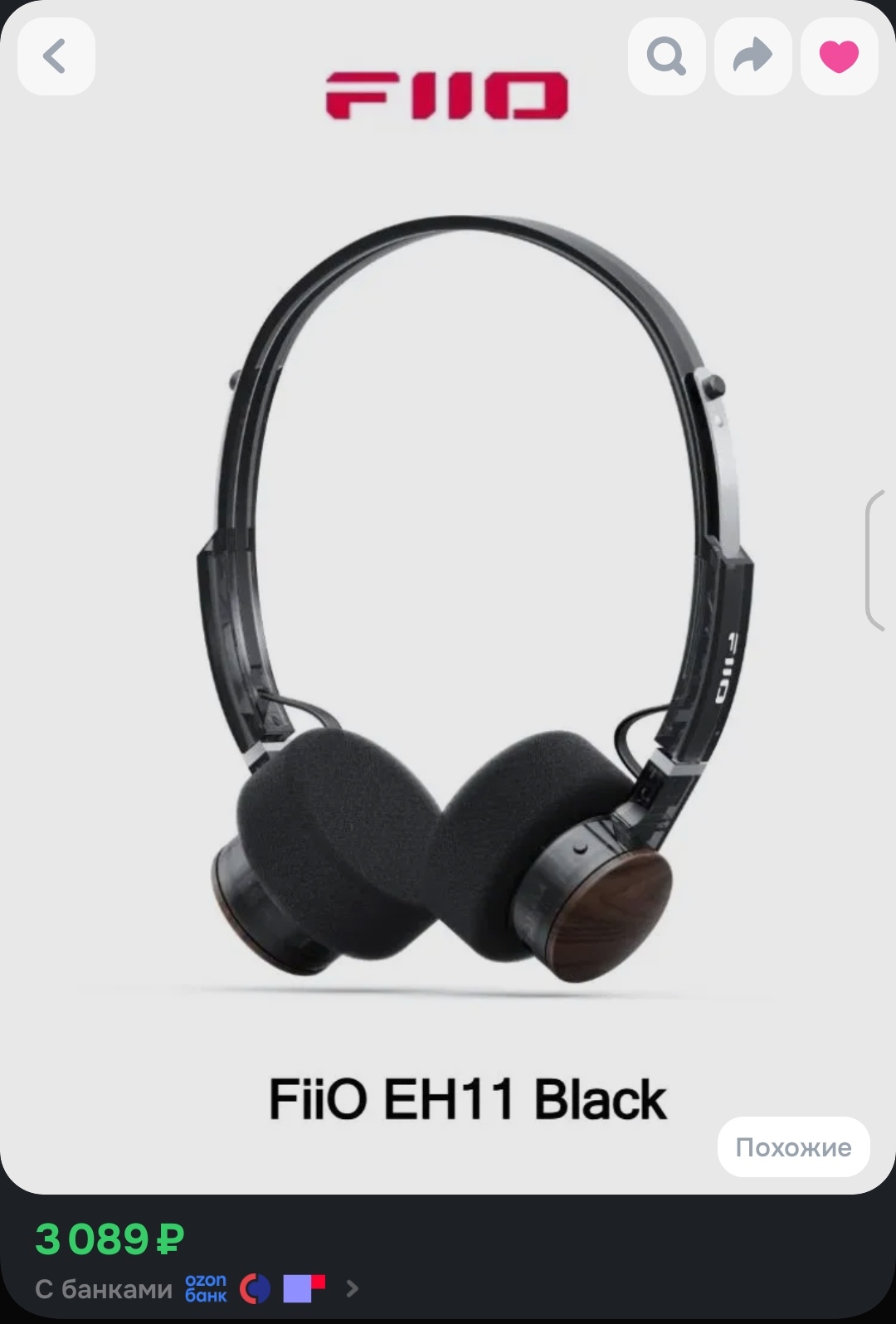Share this FiiO EH11 product
896x1324 pixels.
tap(752, 56)
